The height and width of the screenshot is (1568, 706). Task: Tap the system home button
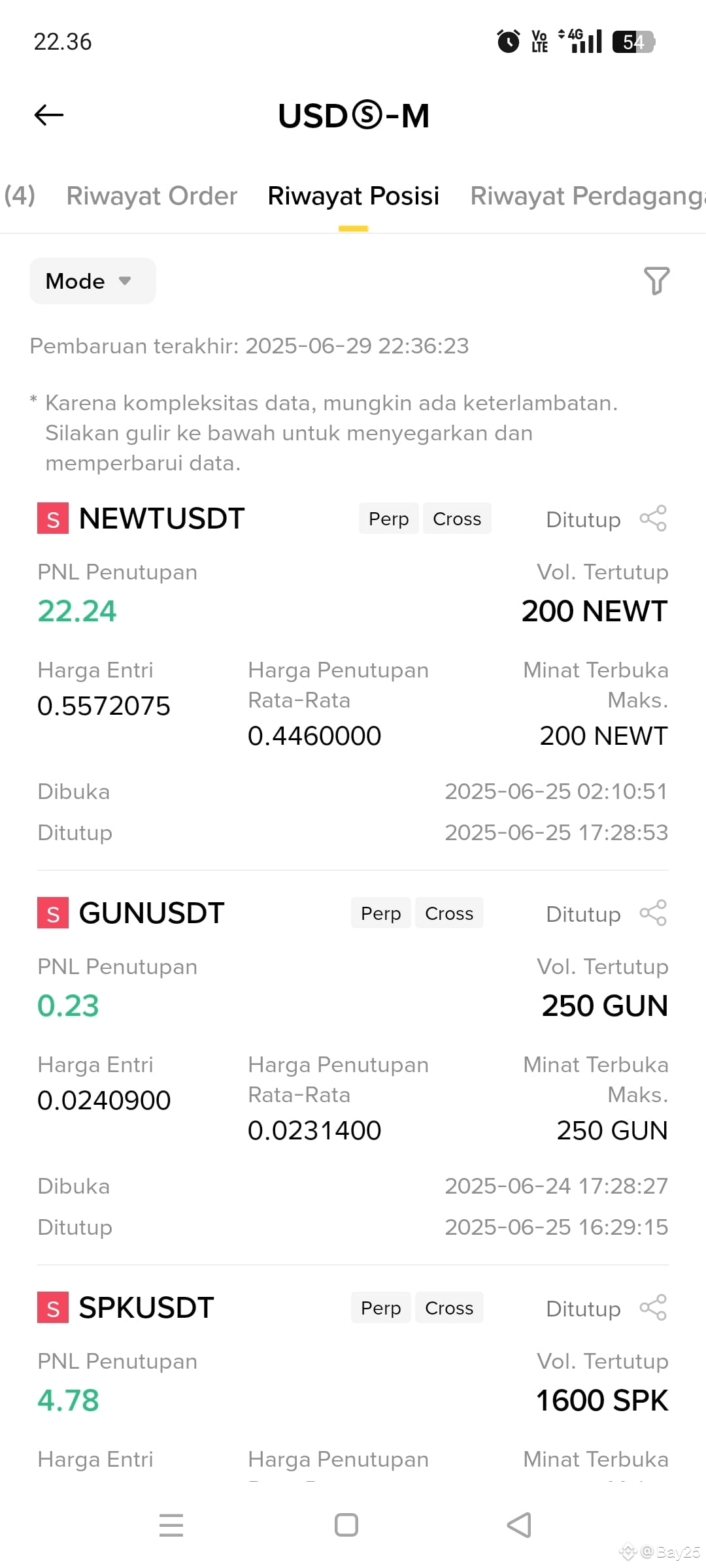pyautogui.click(x=346, y=1526)
